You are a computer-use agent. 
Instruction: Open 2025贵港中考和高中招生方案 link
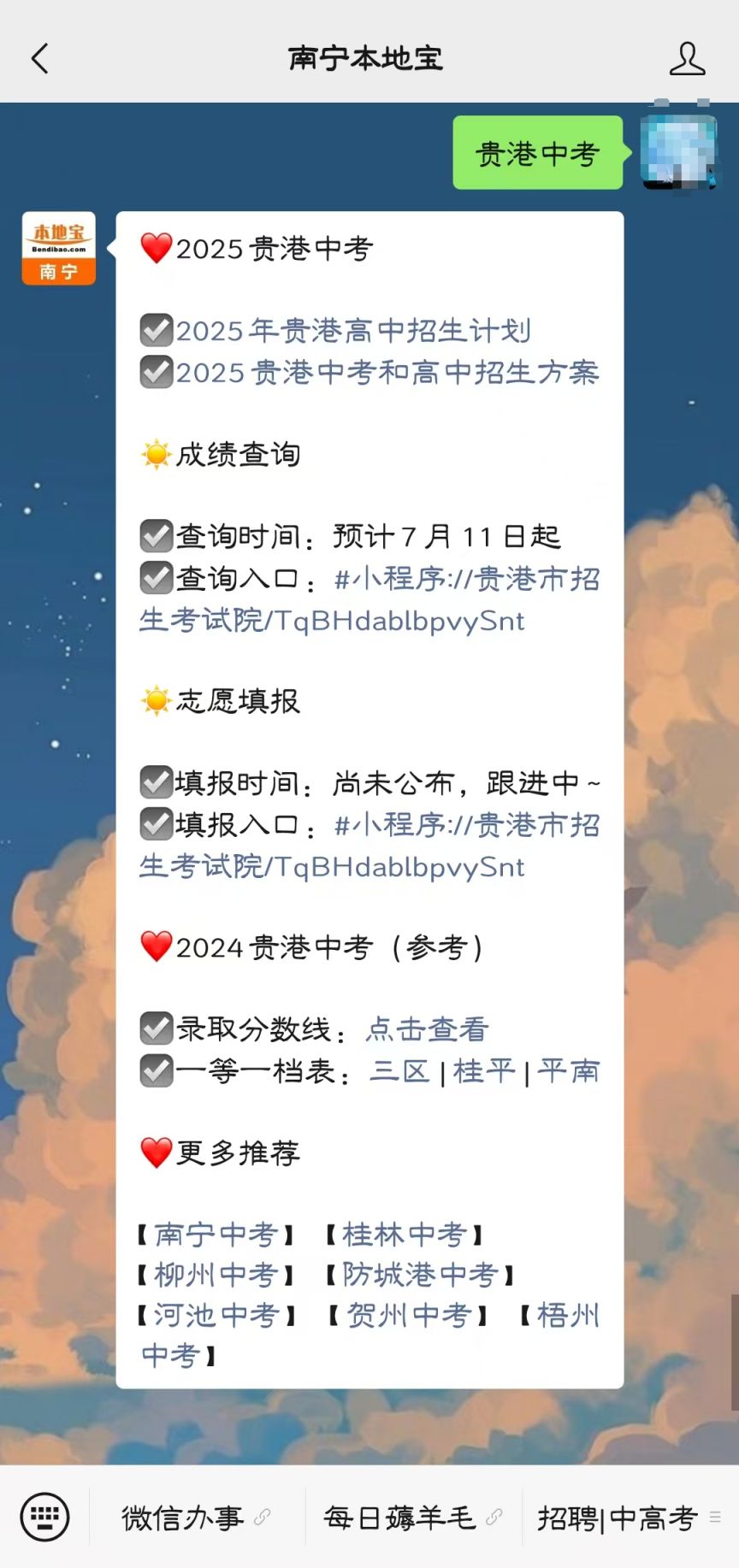[387, 373]
